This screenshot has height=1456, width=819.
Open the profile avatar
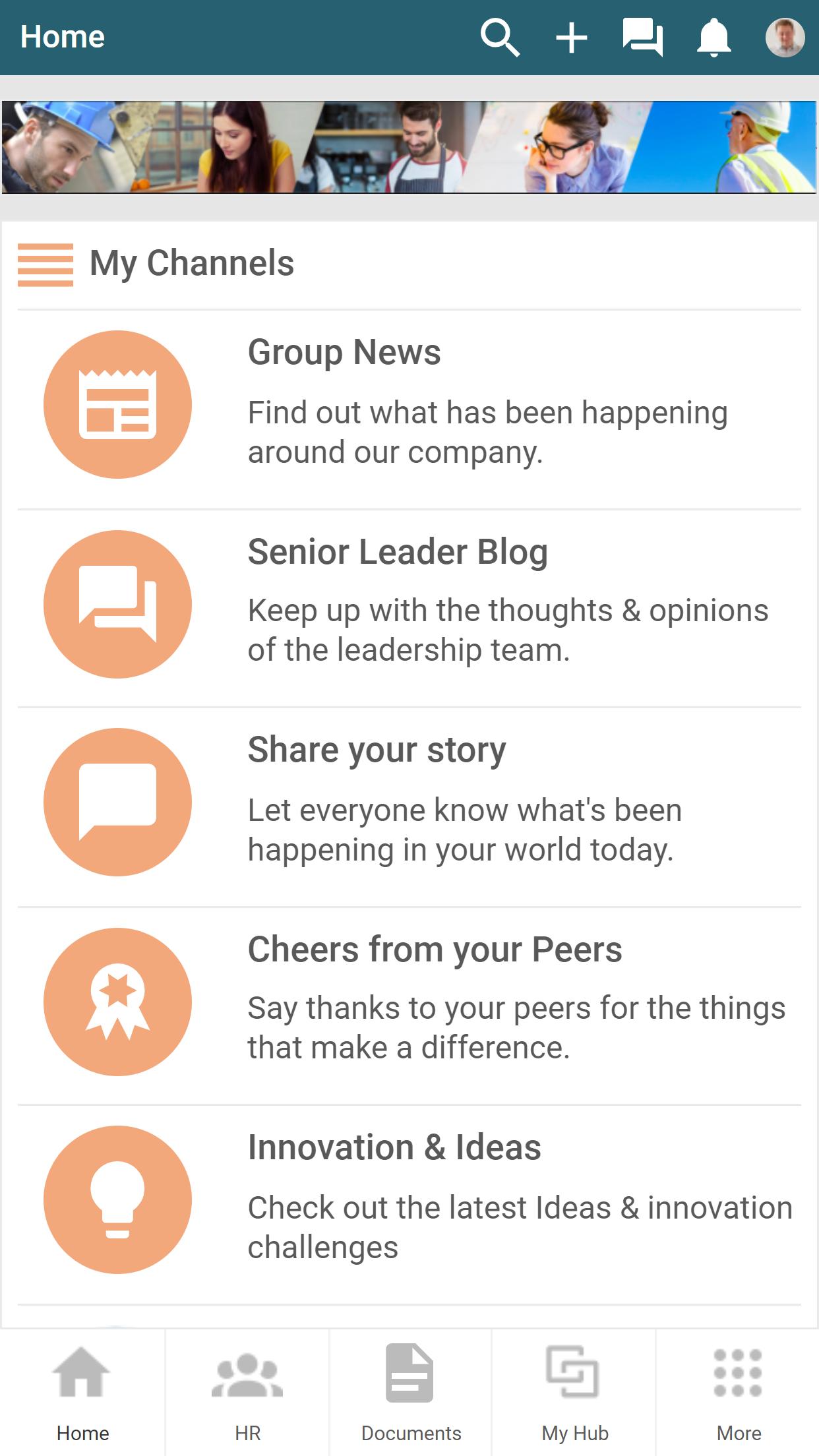tap(785, 38)
